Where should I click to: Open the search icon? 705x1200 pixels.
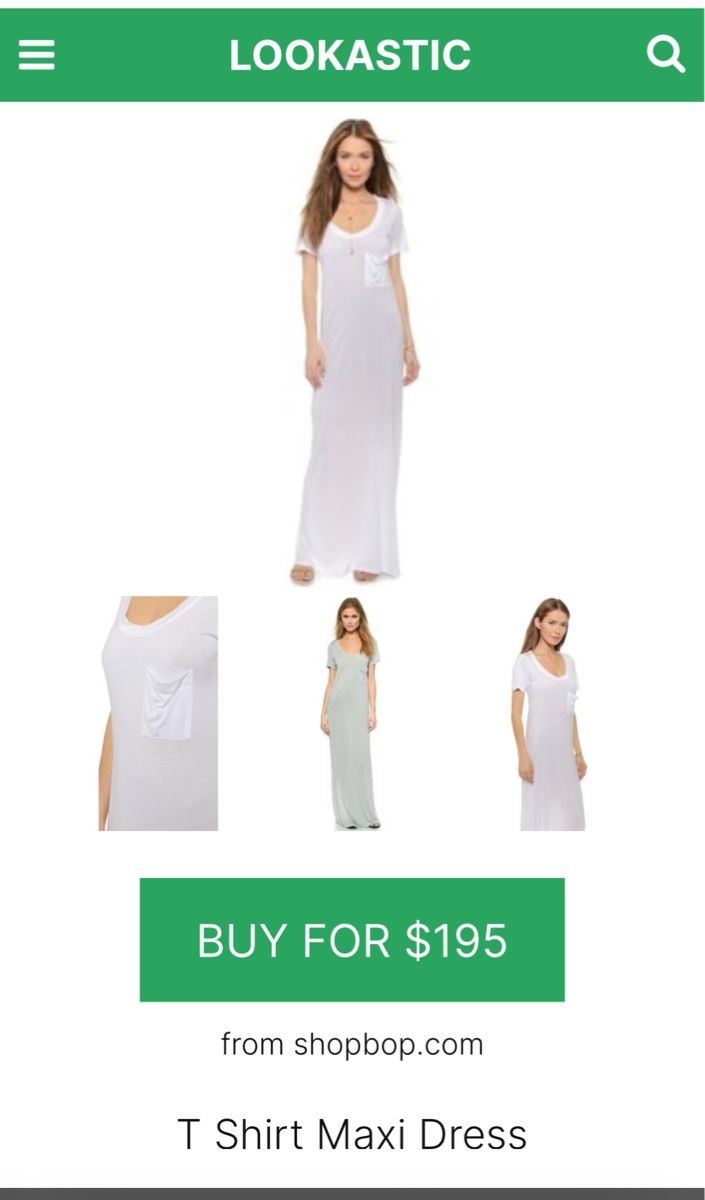click(x=665, y=54)
